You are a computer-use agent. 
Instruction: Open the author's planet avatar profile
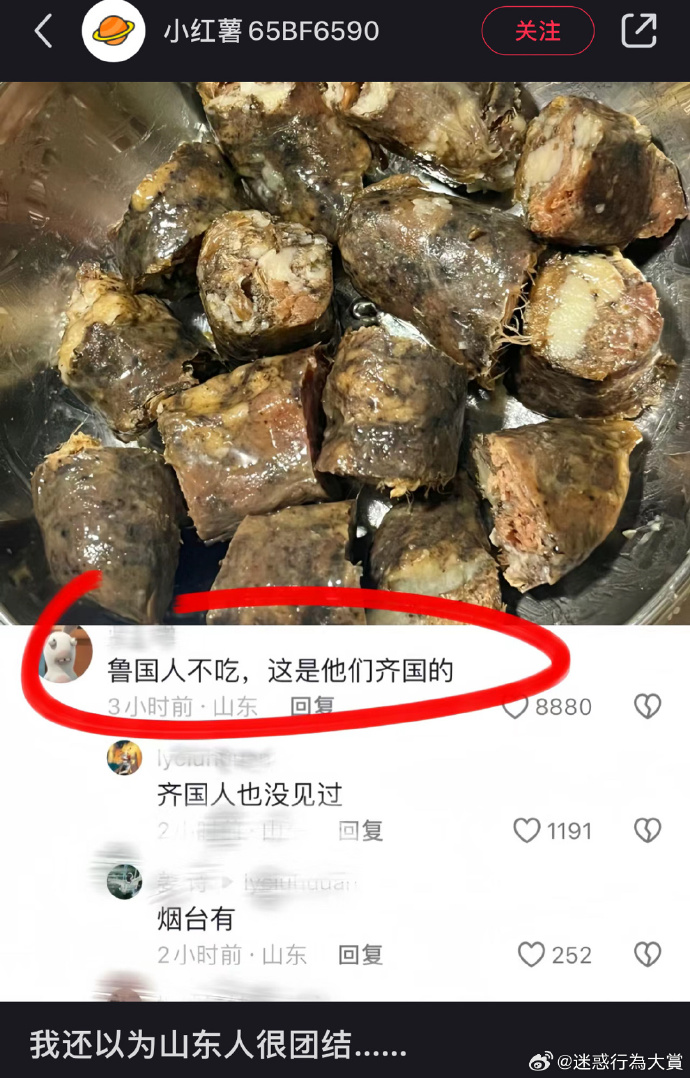[x=113, y=32]
